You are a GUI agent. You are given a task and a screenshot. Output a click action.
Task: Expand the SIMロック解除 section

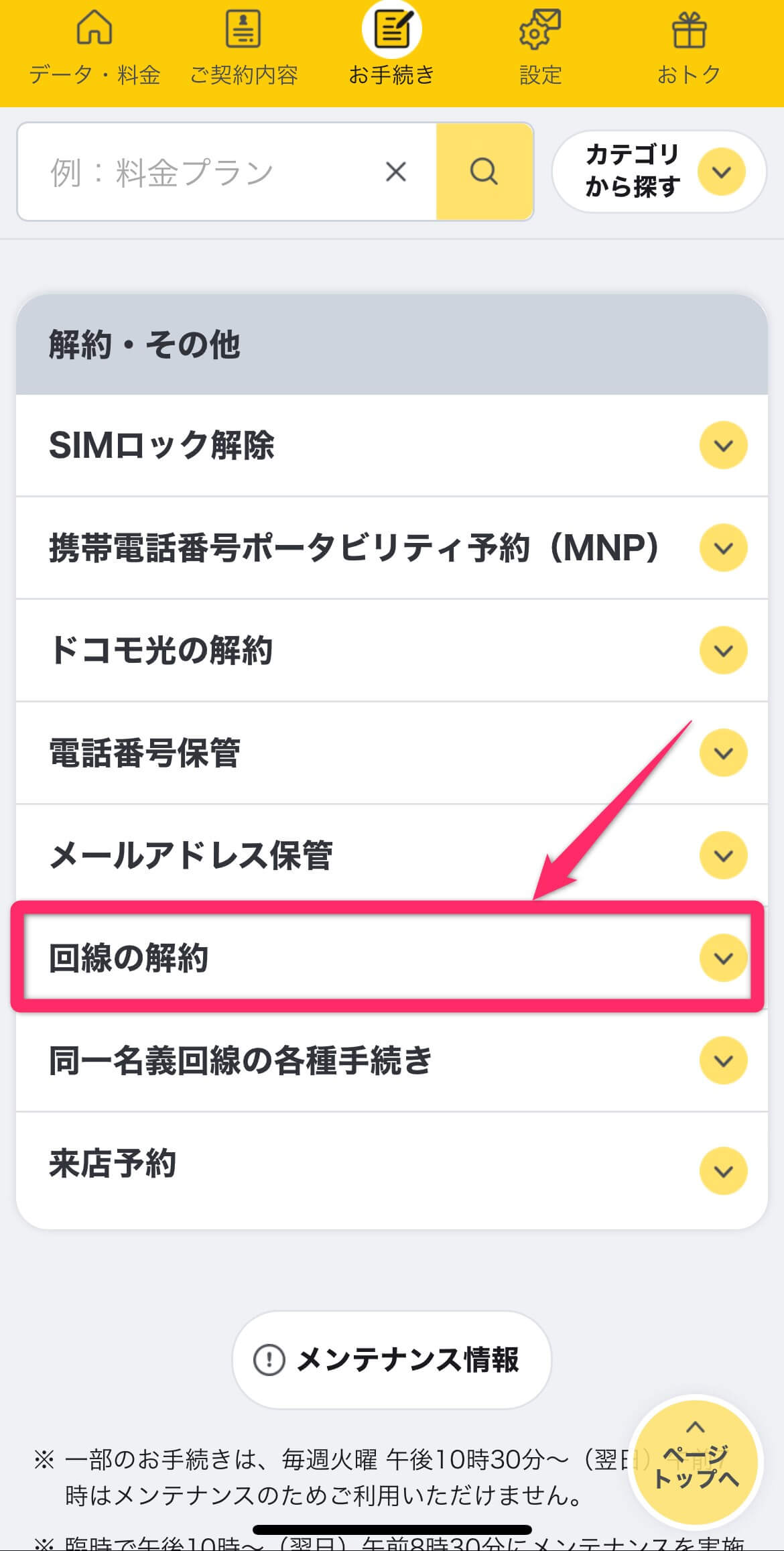coord(722,444)
